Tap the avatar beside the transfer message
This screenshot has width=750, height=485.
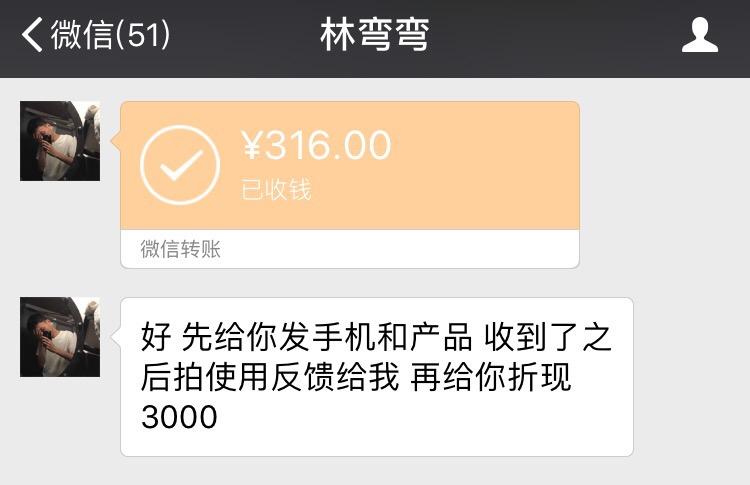[60, 141]
